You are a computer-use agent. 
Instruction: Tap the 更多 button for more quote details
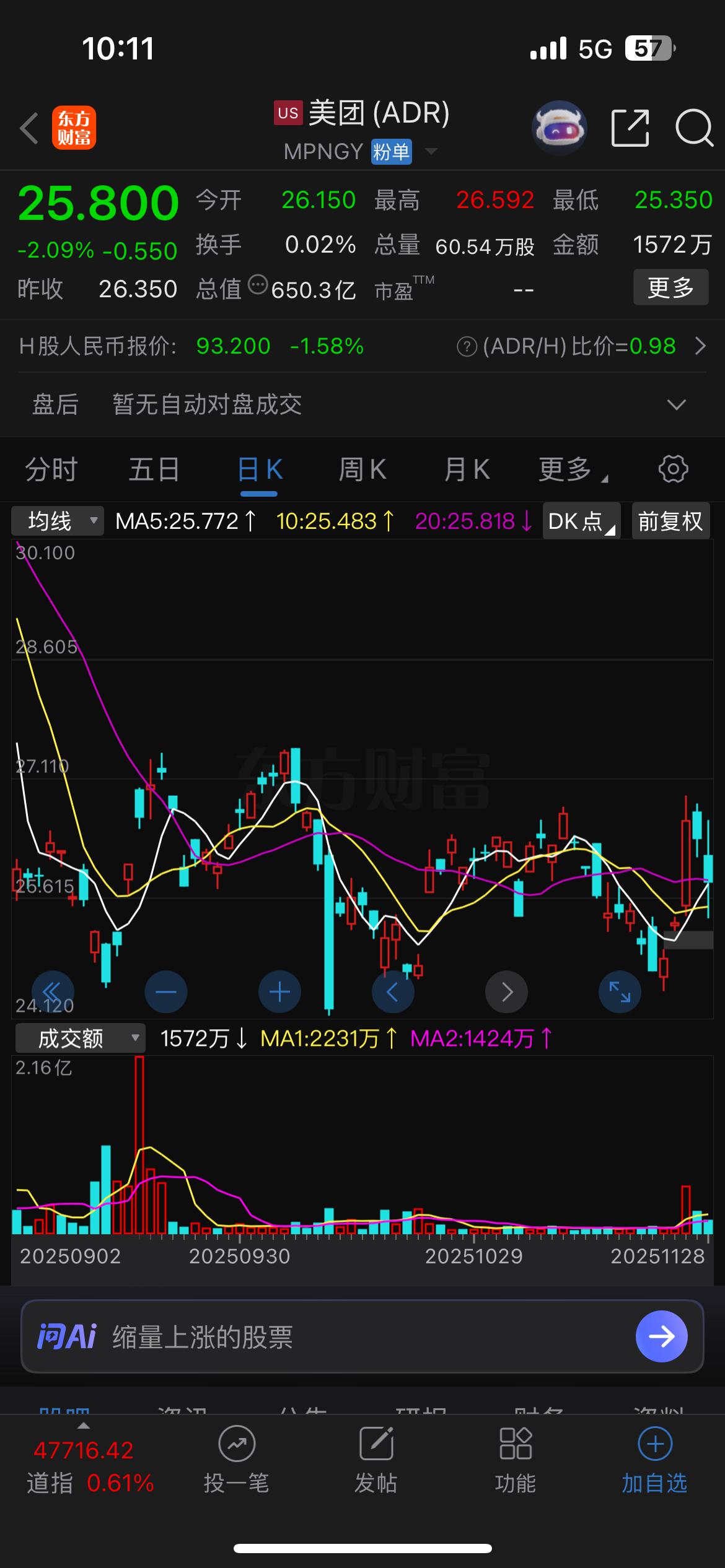coord(670,287)
